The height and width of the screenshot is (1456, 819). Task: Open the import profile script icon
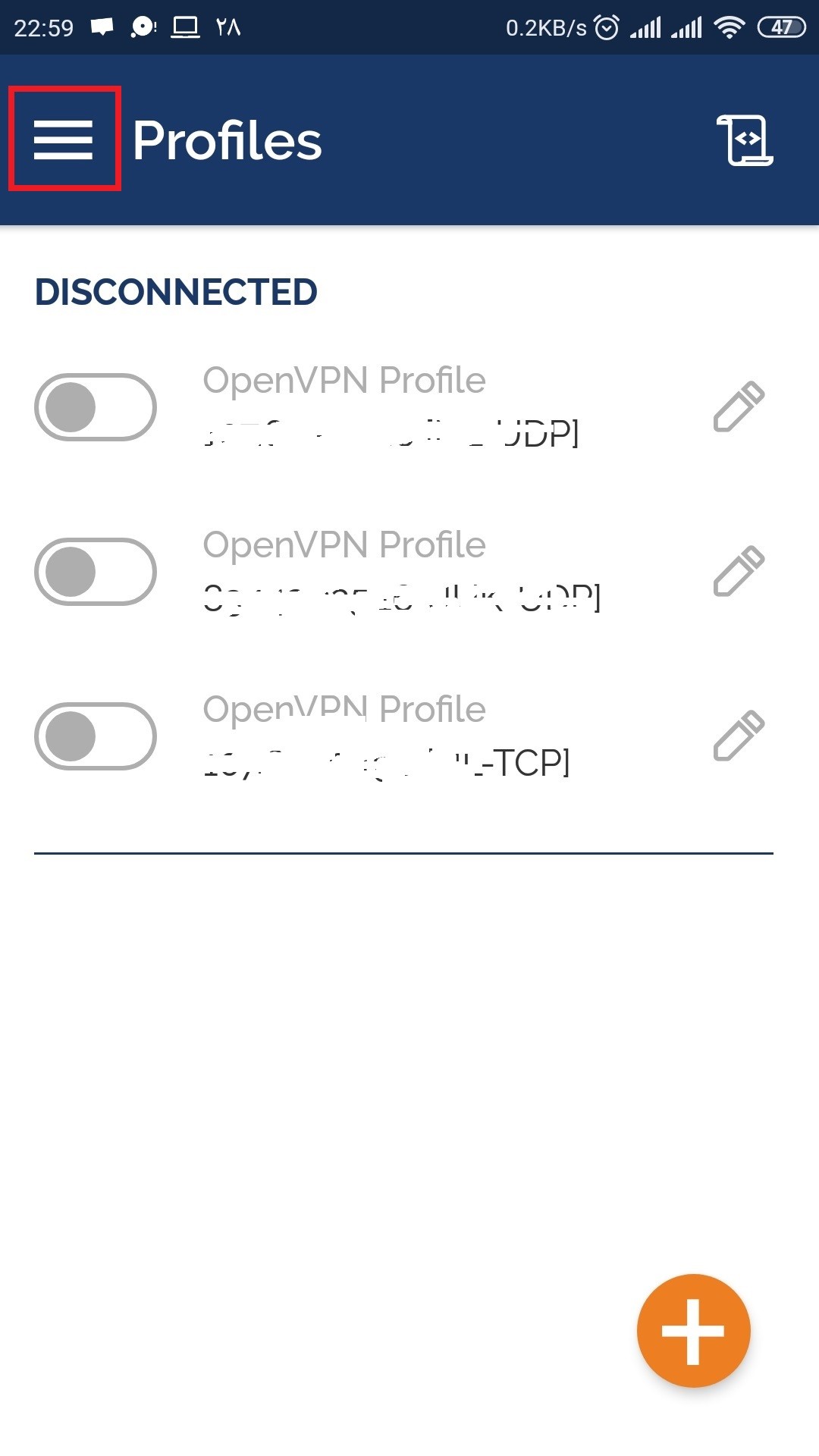pyautogui.click(x=745, y=140)
